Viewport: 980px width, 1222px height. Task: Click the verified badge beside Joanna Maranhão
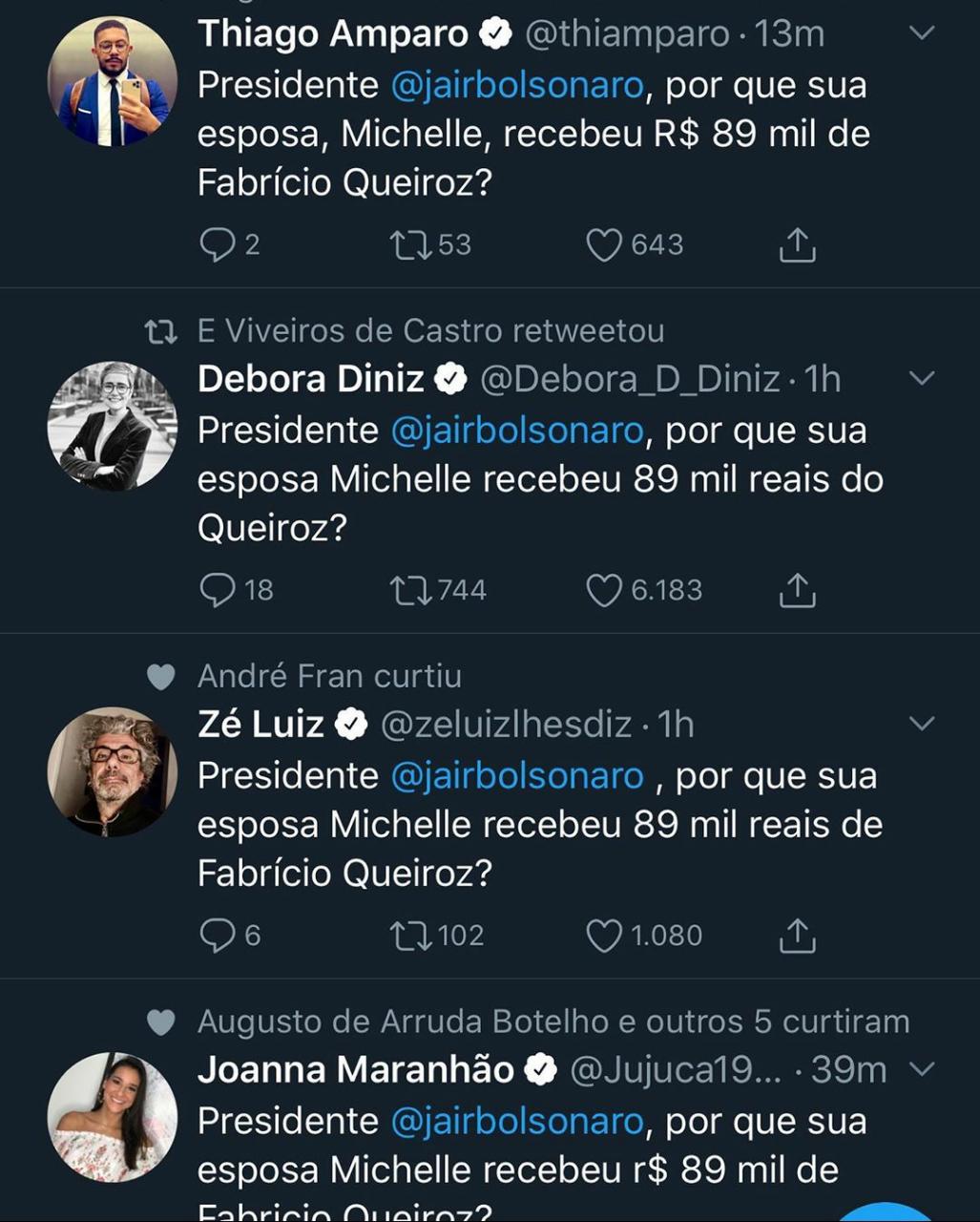[x=539, y=1071]
